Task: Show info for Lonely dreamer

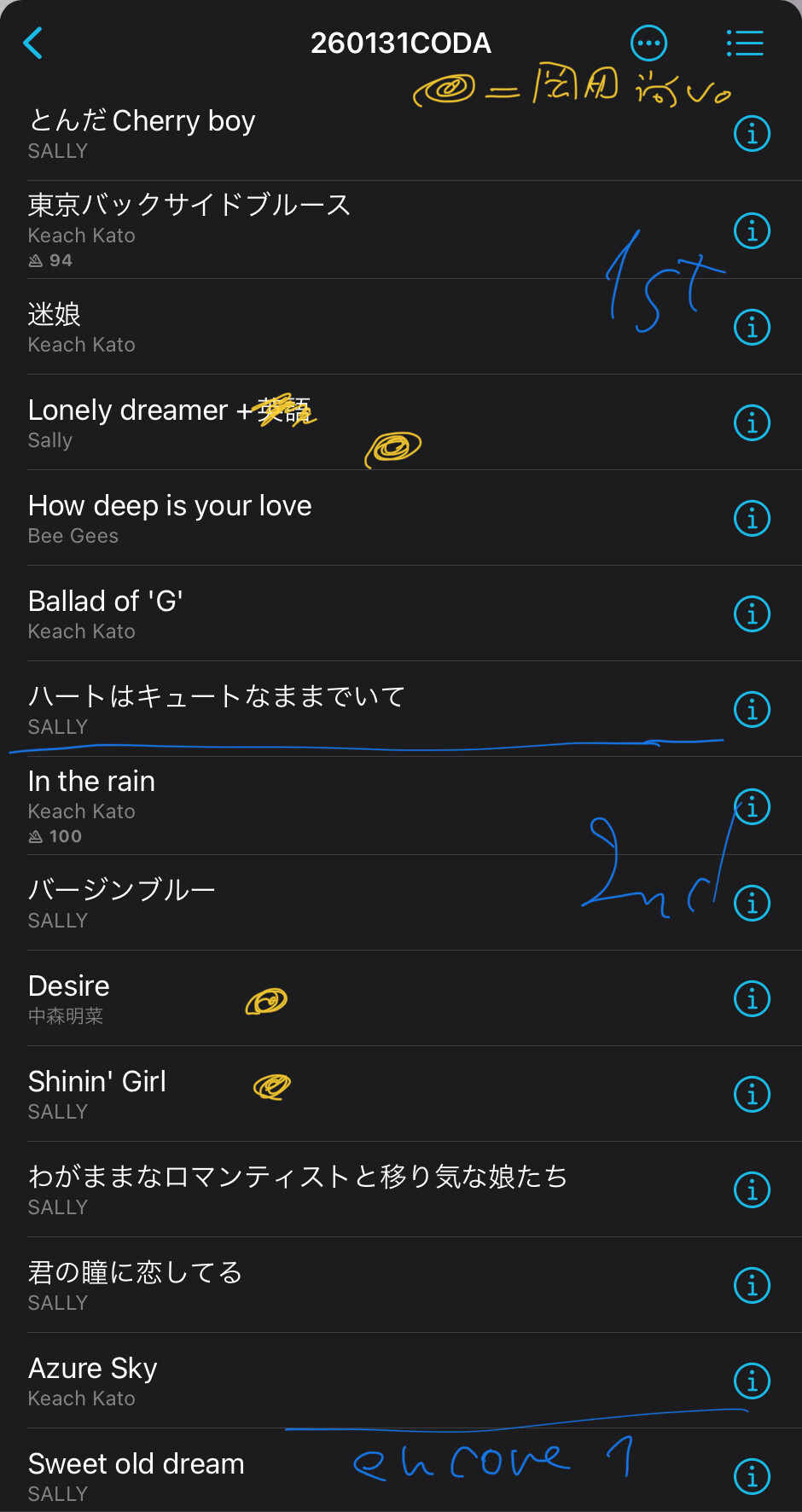Action: tap(752, 422)
